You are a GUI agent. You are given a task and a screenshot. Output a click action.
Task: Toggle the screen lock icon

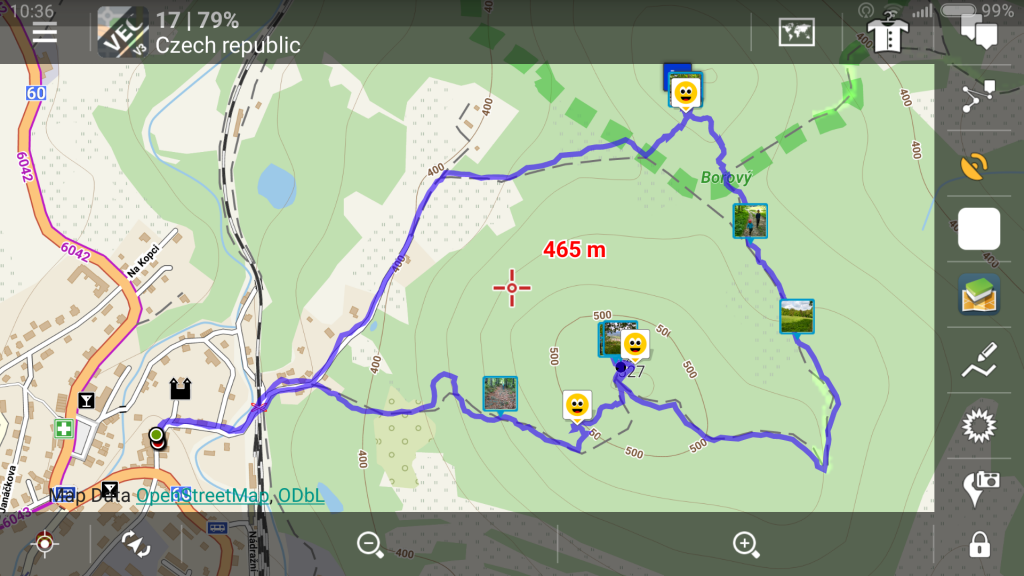point(979,544)
